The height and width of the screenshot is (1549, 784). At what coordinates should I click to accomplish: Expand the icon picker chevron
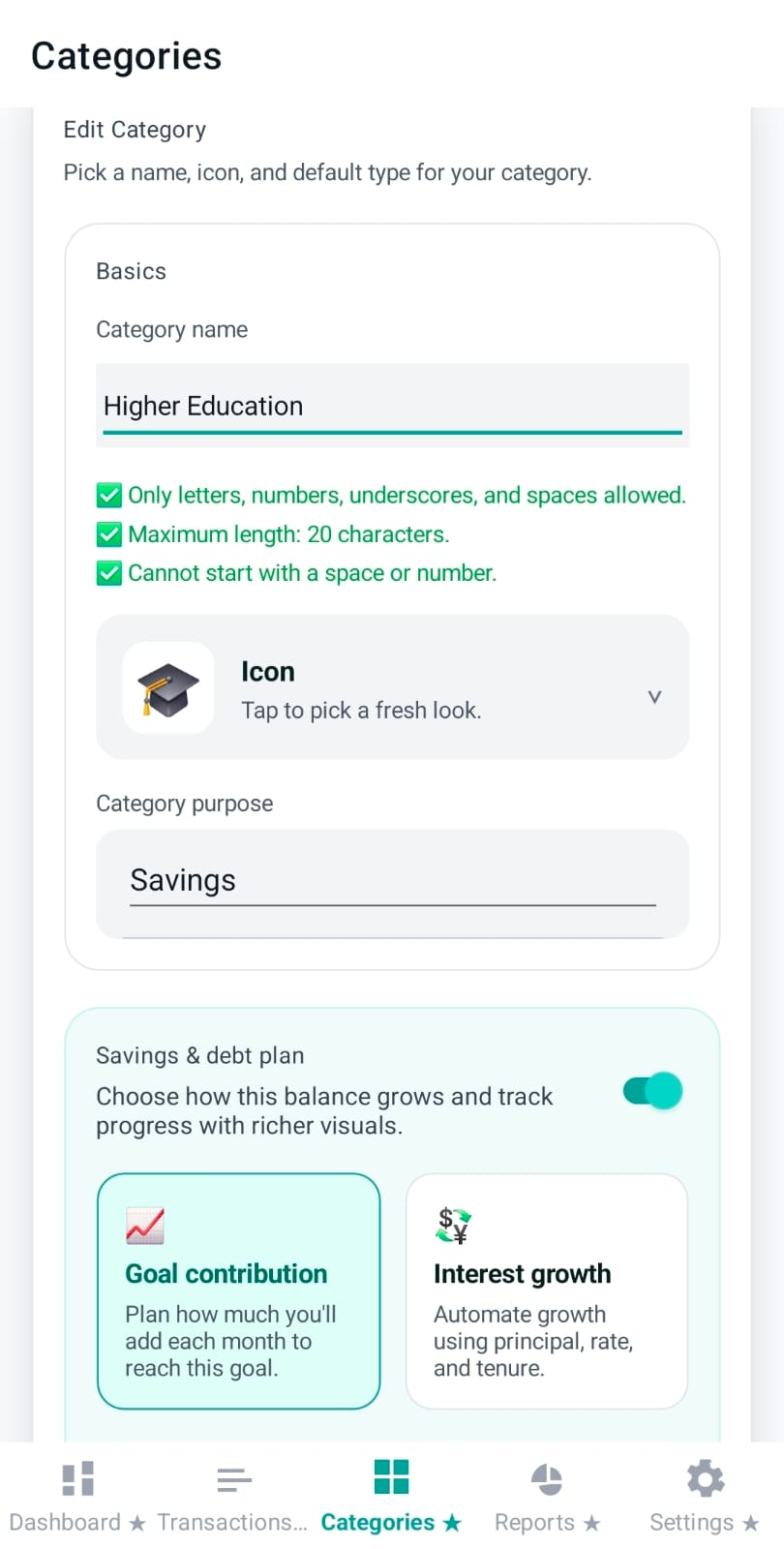point(654,696)
